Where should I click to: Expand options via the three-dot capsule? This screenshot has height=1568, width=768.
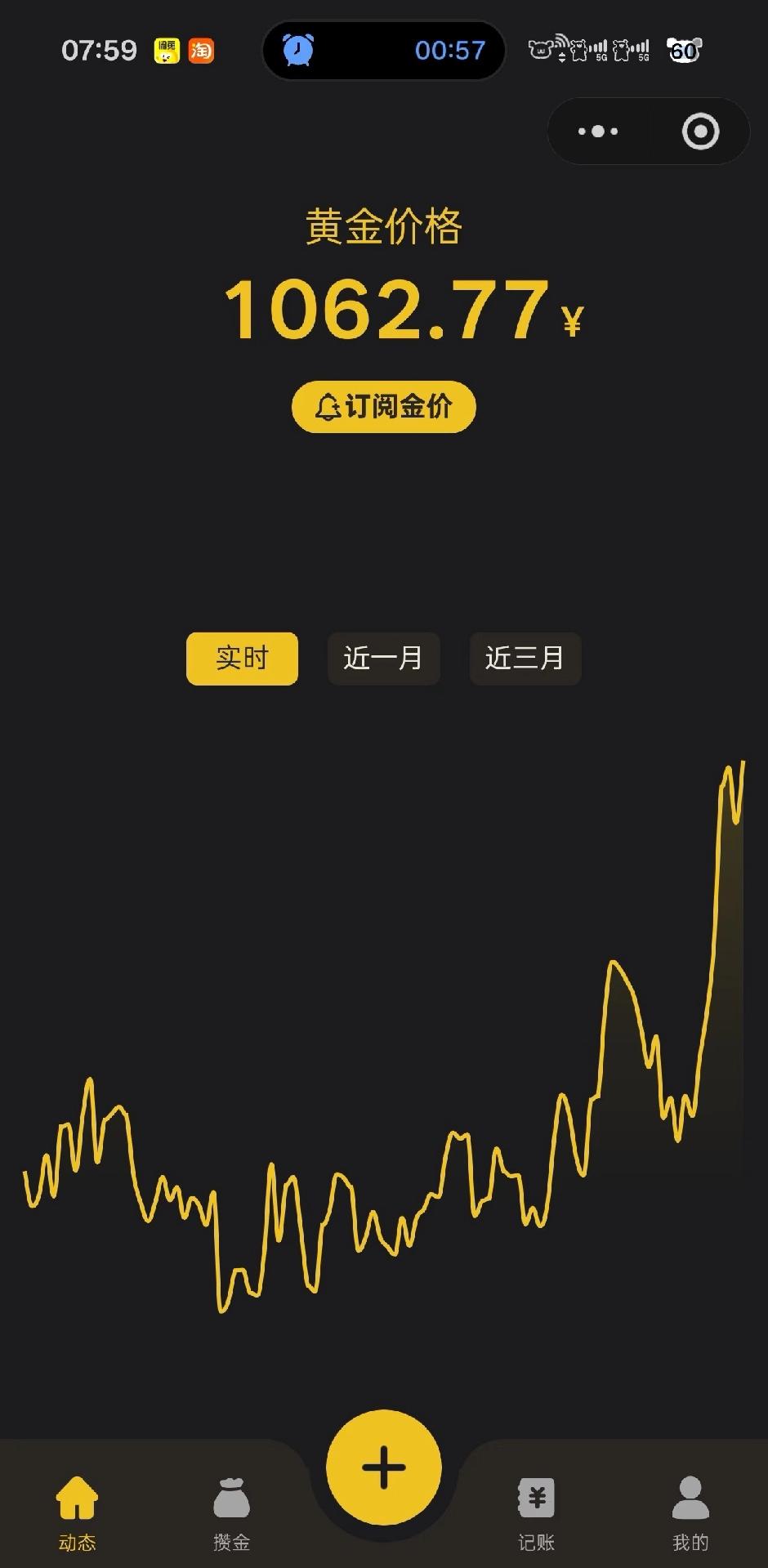click(597, 131)
